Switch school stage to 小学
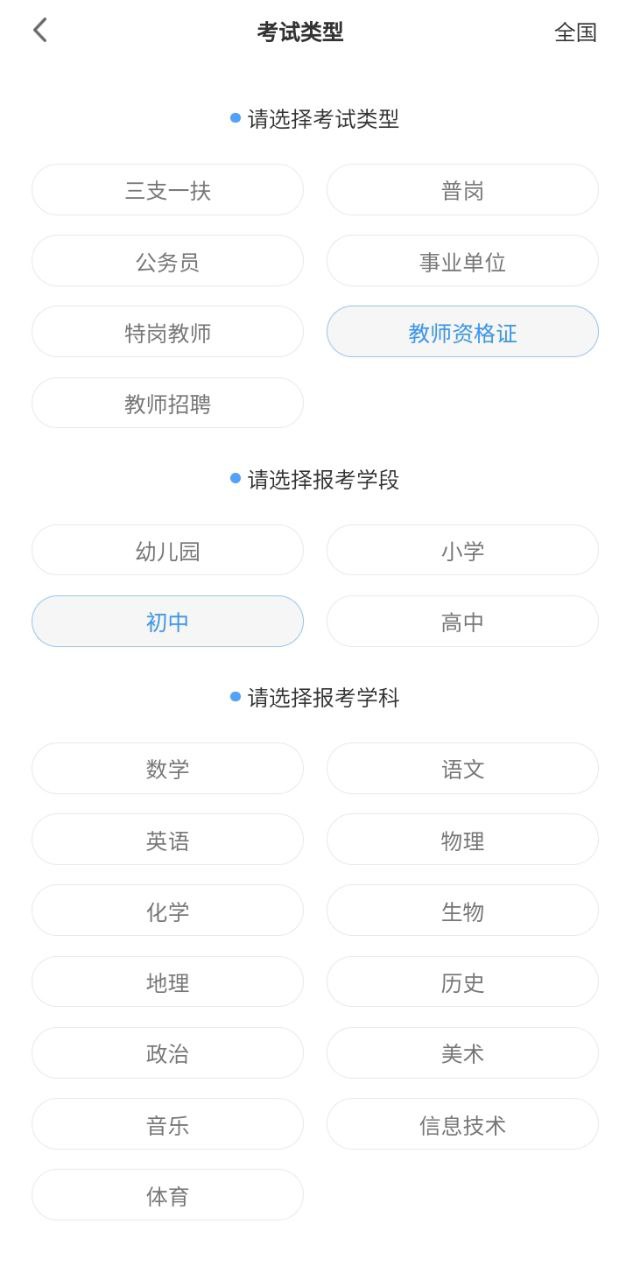Viewport: 630px width, 1280px height. pyautogui.click(x=462, y=550)
